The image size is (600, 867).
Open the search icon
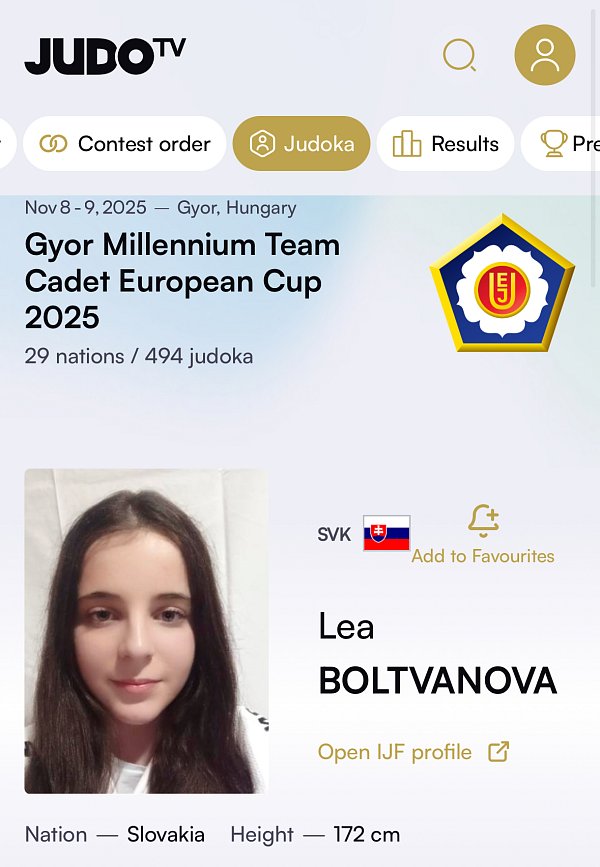pos(459,55)
